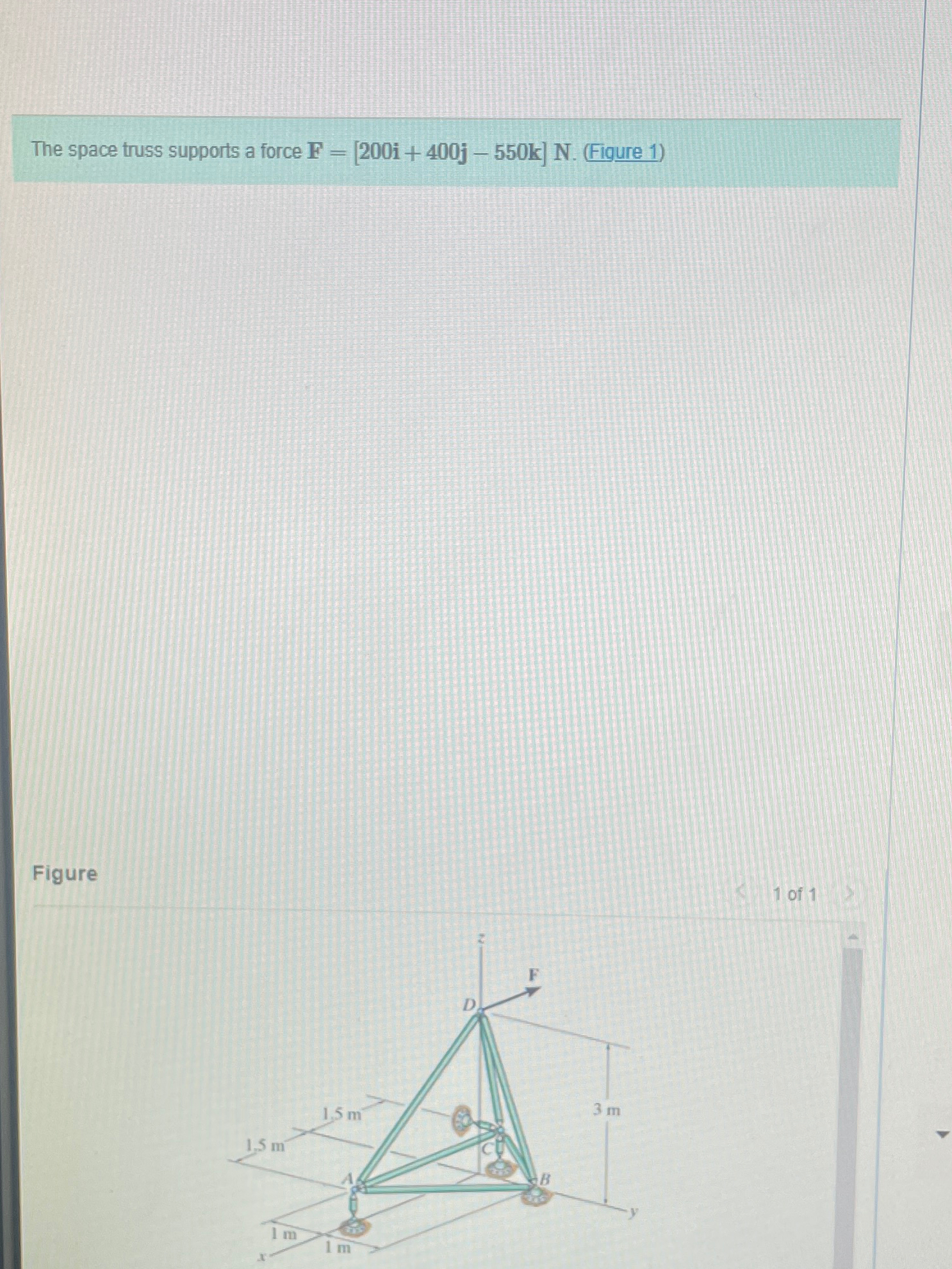Select joint A in the figure
Viewport: 952px width, 1269px height.
point(357,1187)
